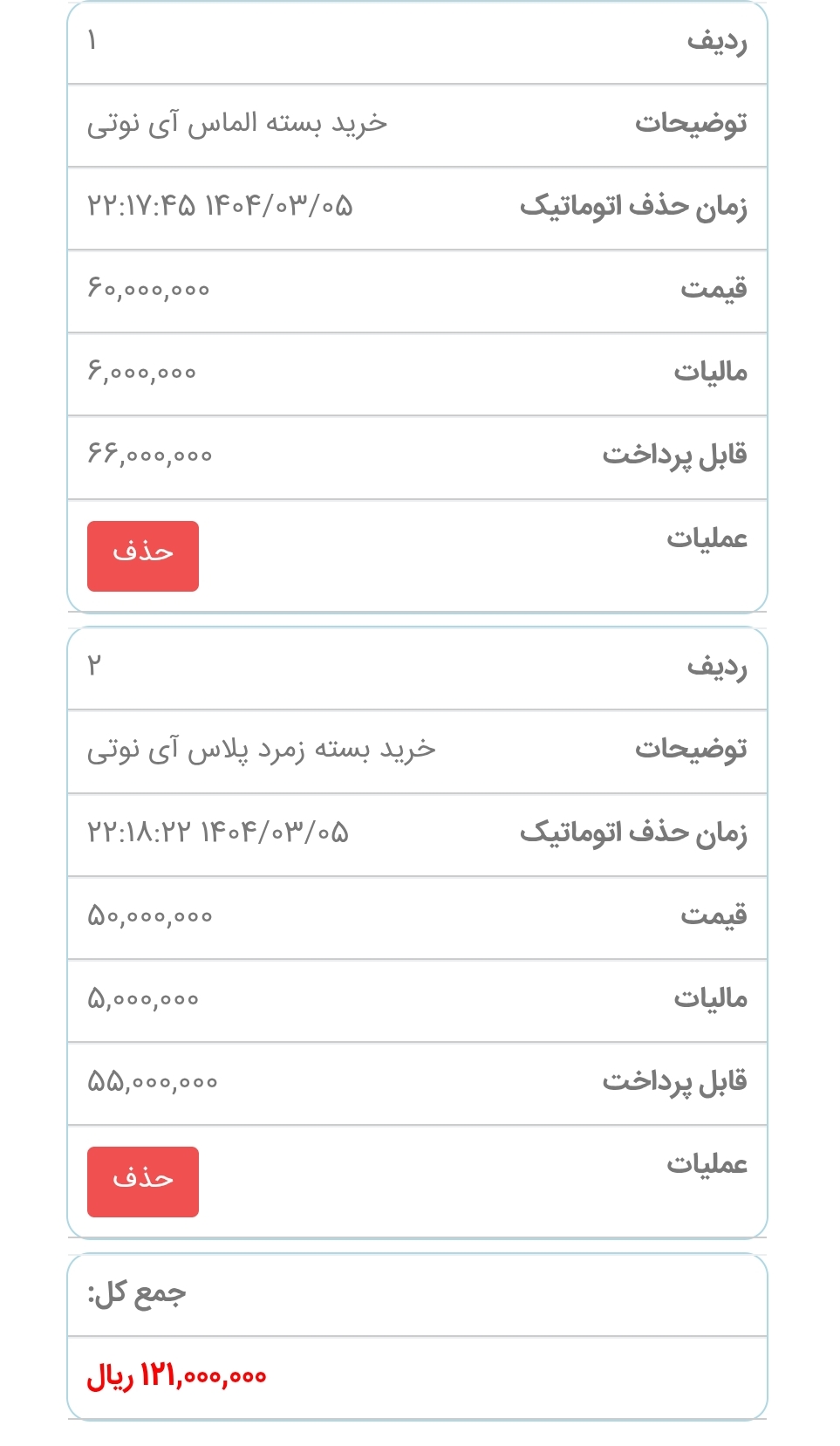The height and width of the screenshot is (1446, 840).
Task: Click price value ۵۰,۰۰۰,۰۰۰ in row 2
Action: click(x=151, y=915)
